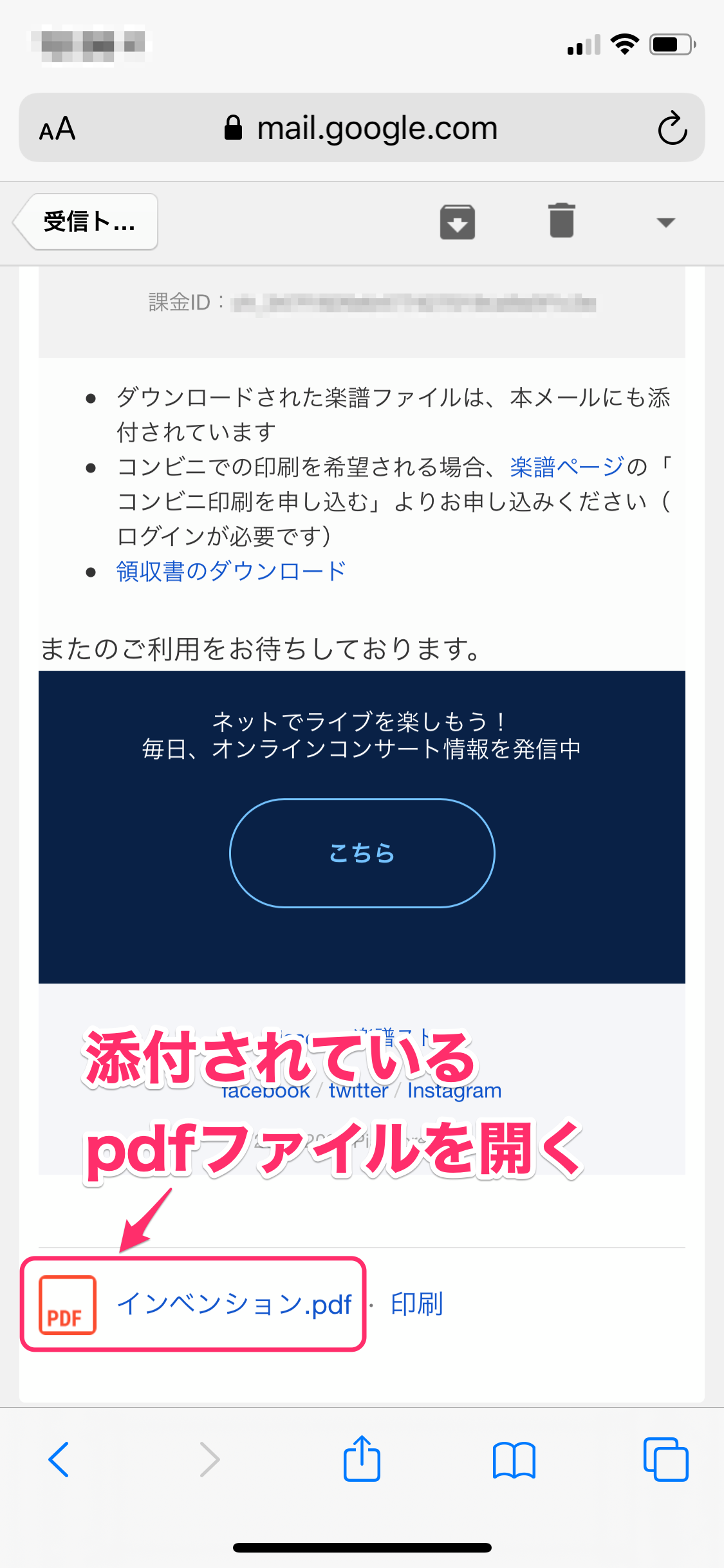Open Safari bookmarks
The width and height of the screenshot is (724, 1568).
click(514, 1459)
